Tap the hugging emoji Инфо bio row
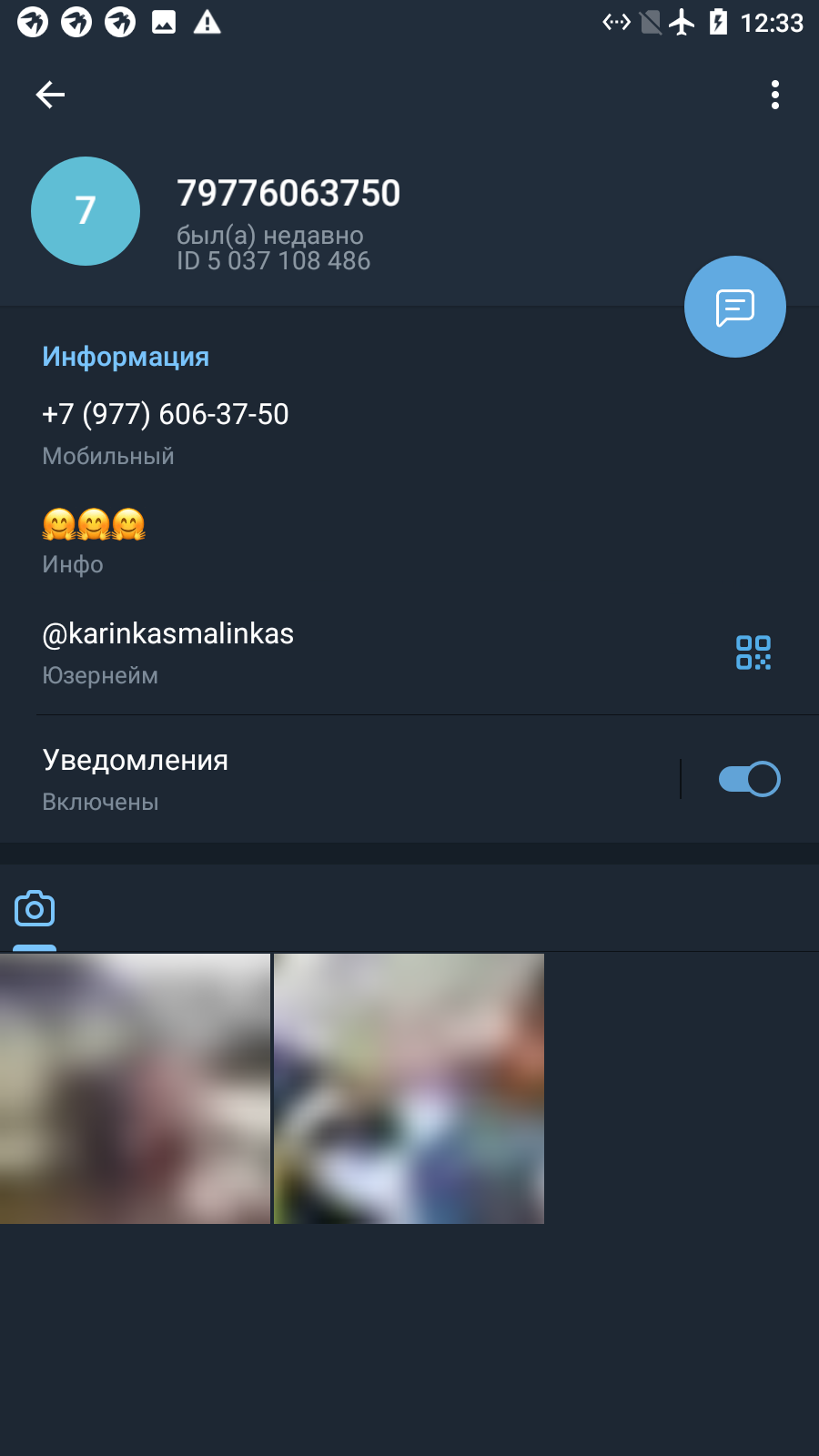819x1456 pixels. click(x=409, y=542)
